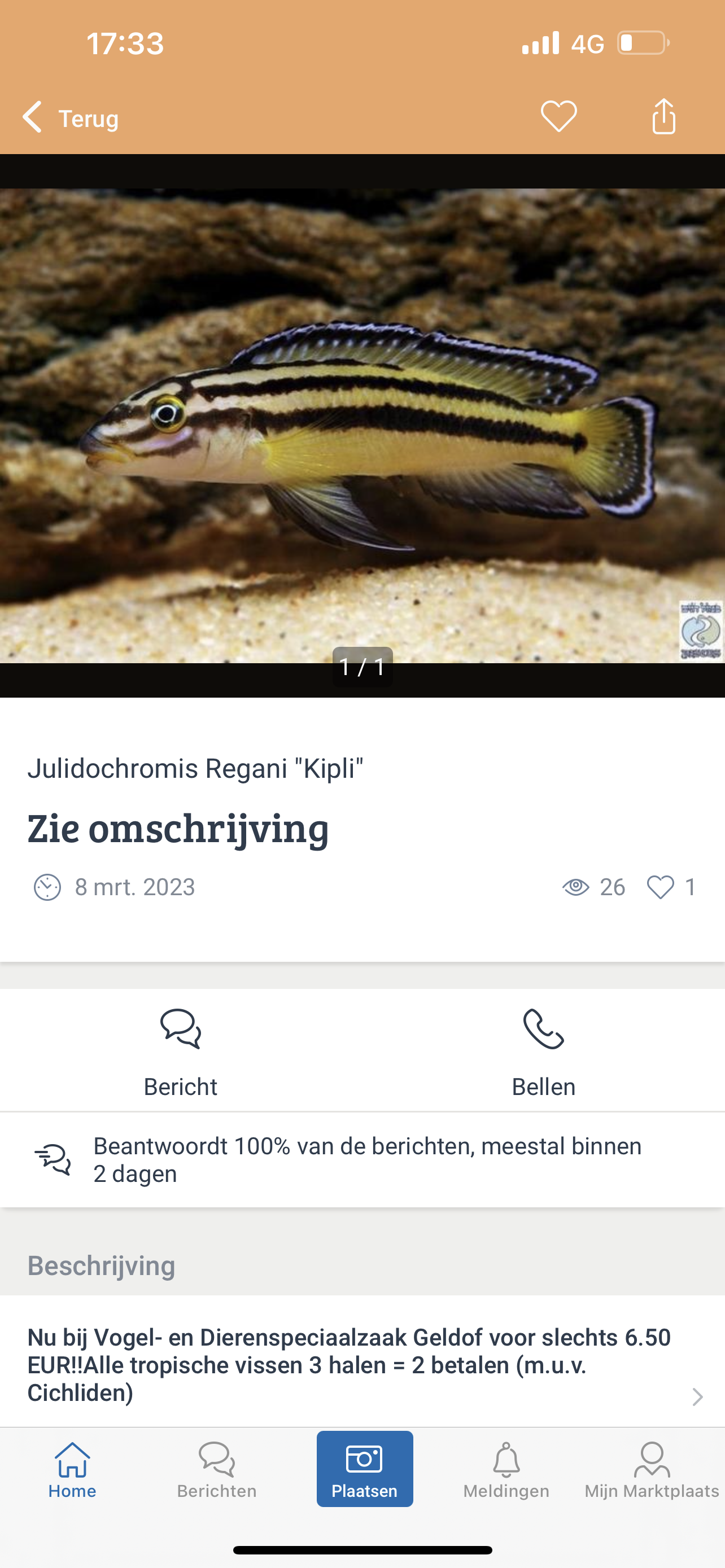Viewport: 725px width, 1568px height.
Task: Save this listing with the heart icon
Action: (558, 116)
